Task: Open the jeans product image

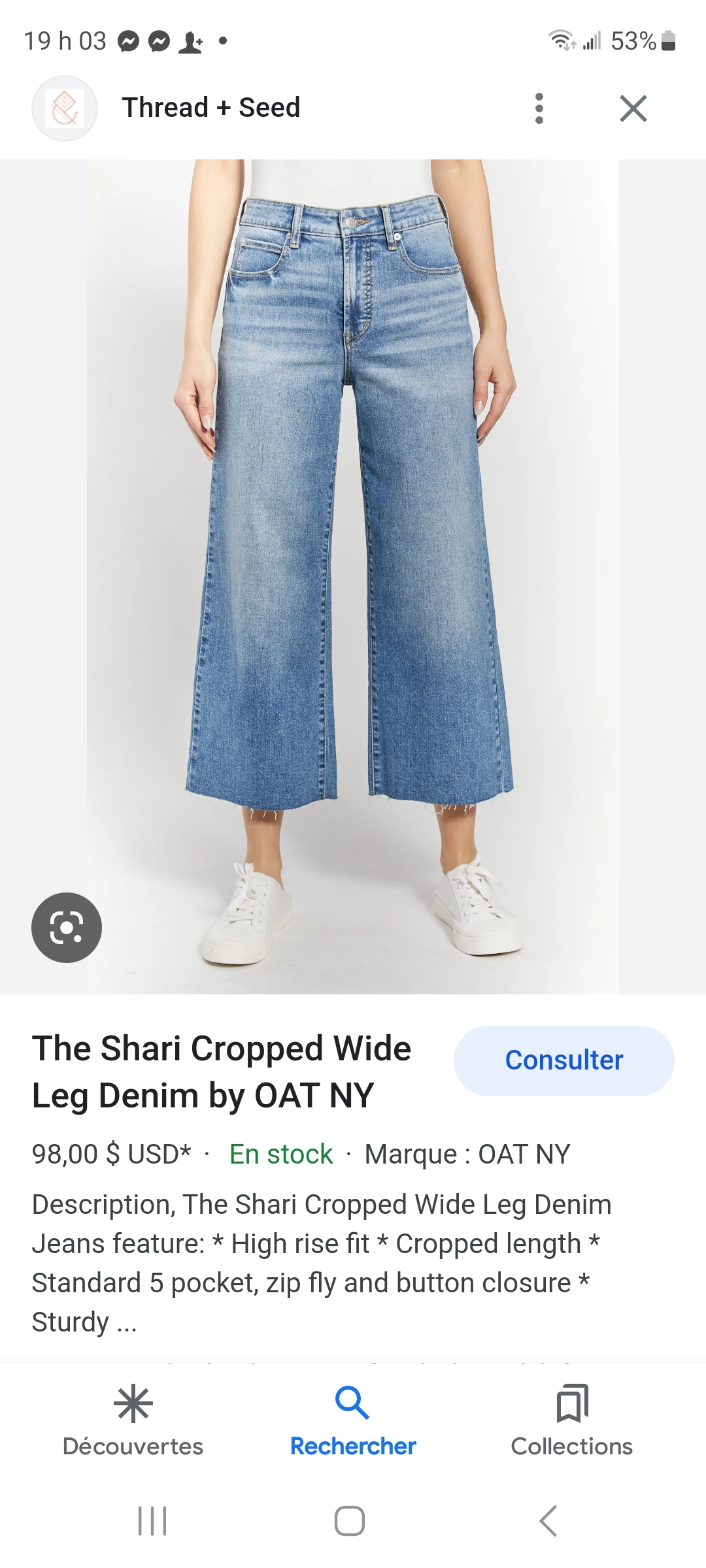Action: [353, 575]
